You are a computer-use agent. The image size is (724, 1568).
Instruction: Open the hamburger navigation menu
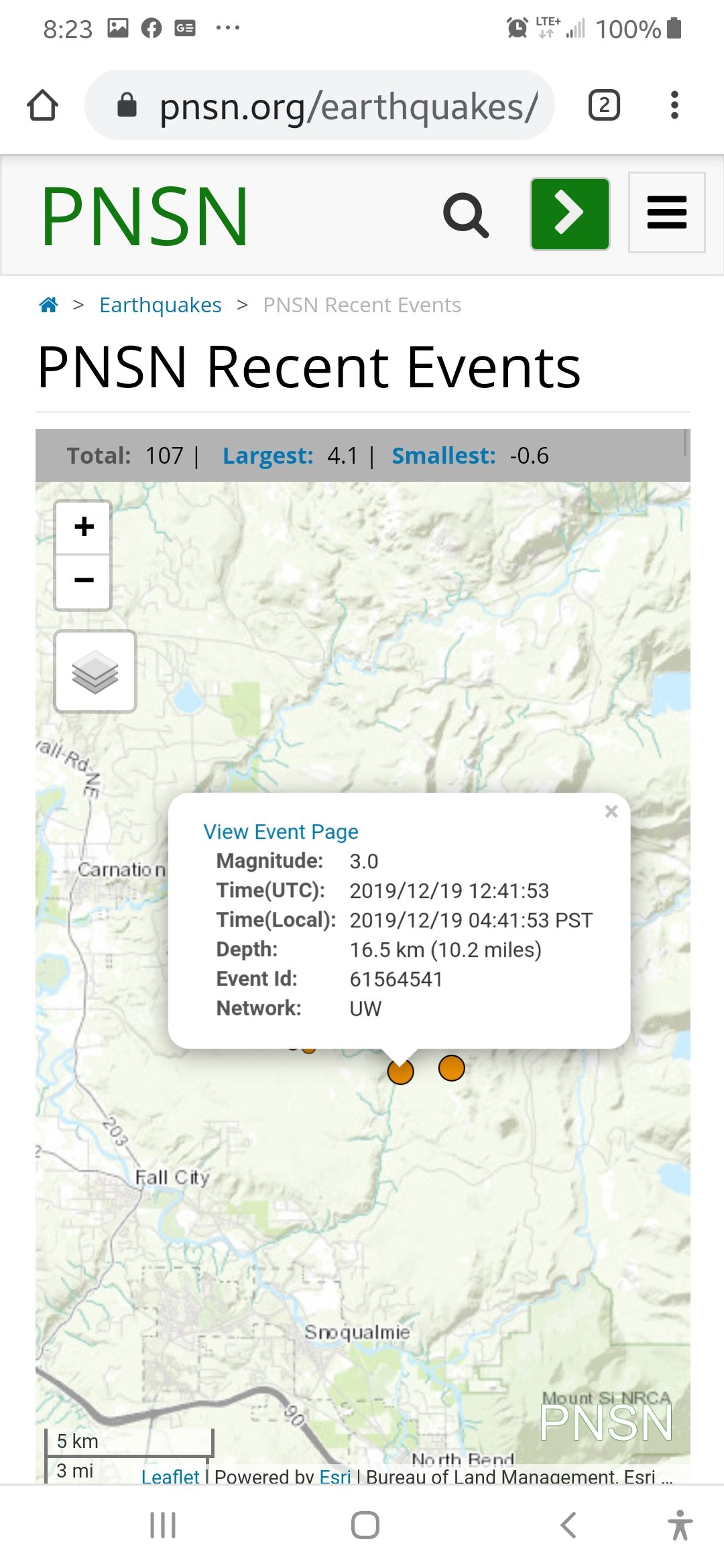pyautogui.click(x=666, y=212)
